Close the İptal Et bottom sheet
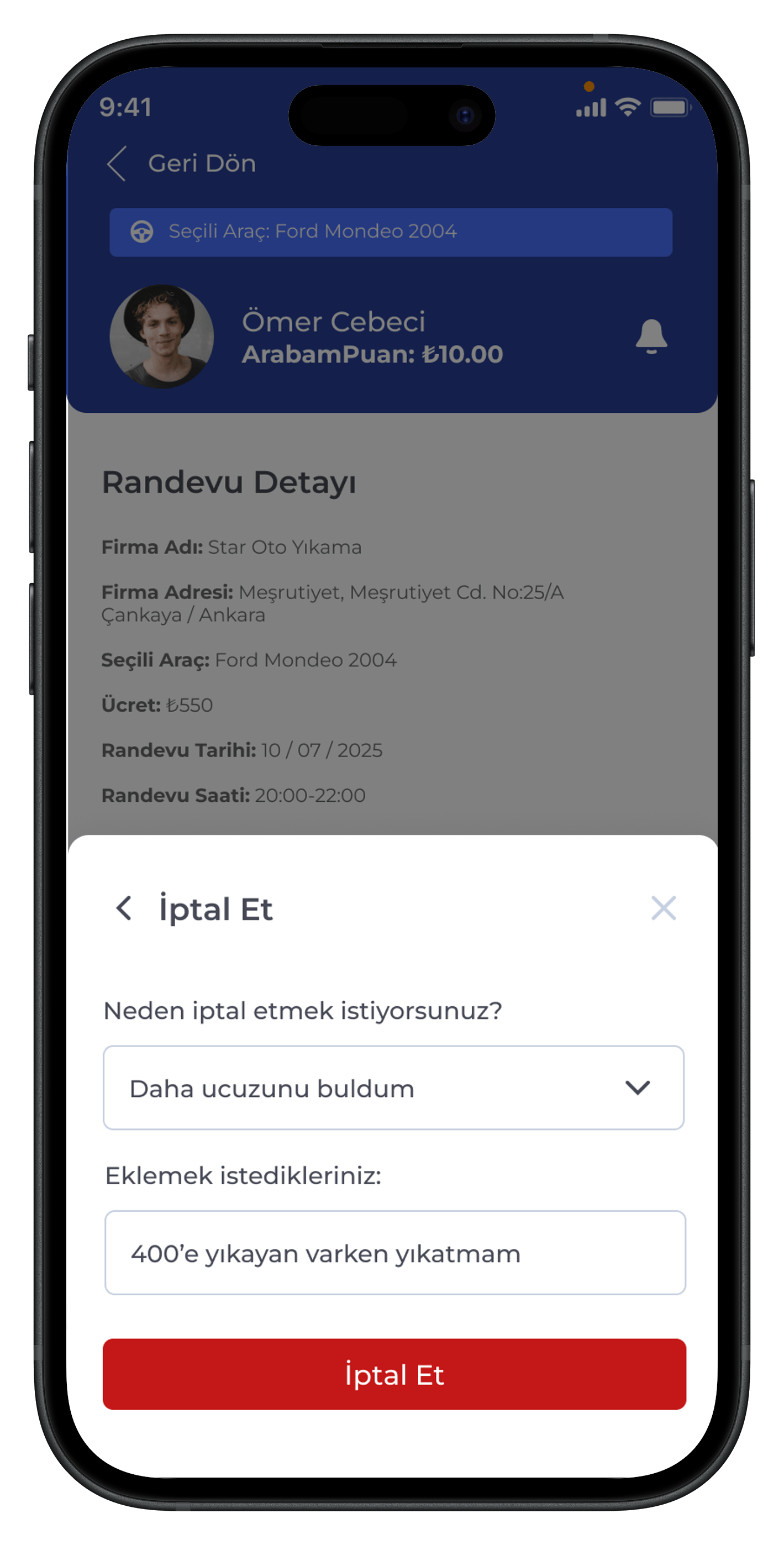 coord(664,908)
